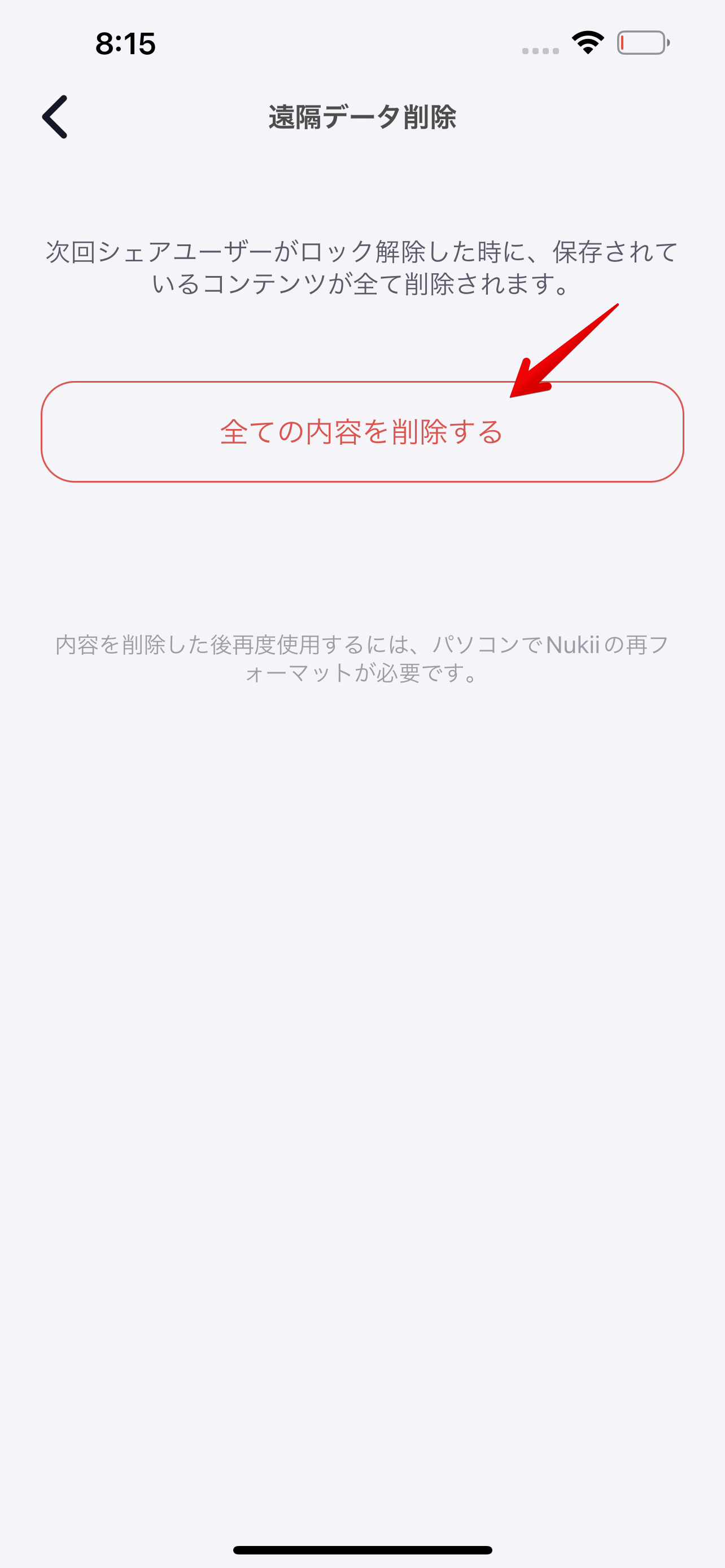Tap the status bar at the top
This screenshot has height=1568, width=725.
362,44
